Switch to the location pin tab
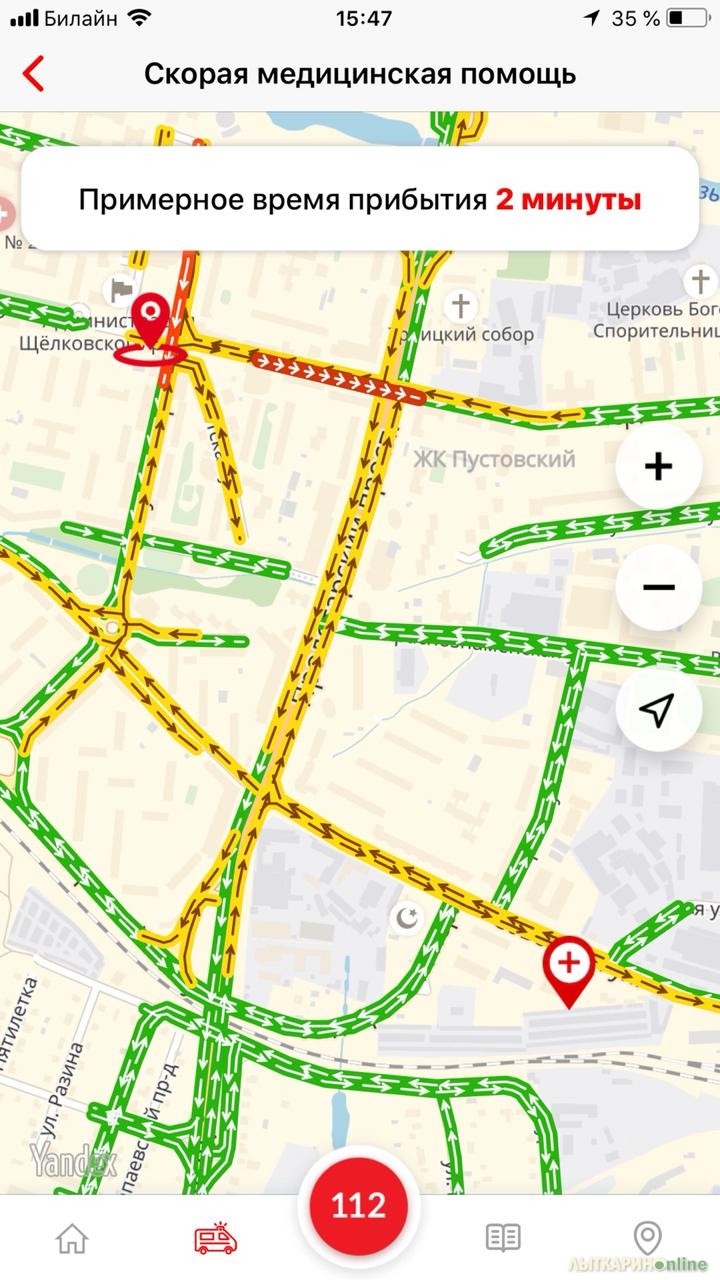The image size is (720, 1280). 648,1238
